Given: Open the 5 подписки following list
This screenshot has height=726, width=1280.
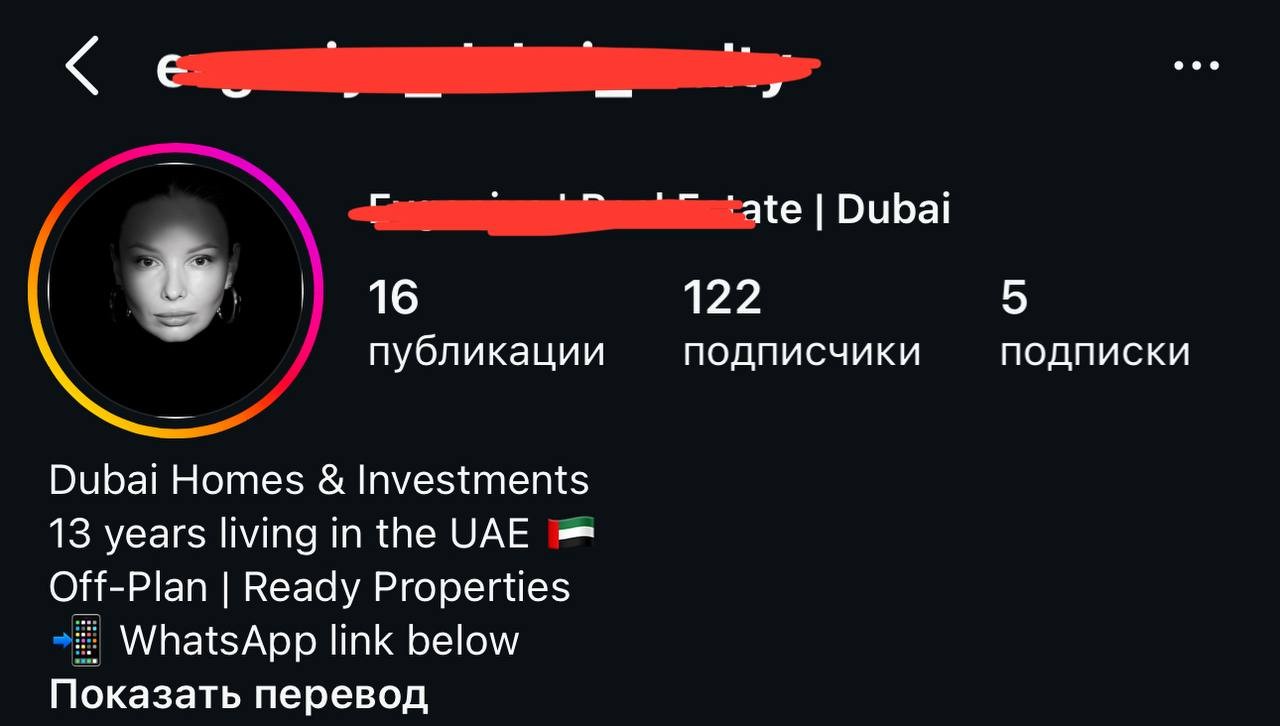Looking at the screenshot, I should point(1094,324).
